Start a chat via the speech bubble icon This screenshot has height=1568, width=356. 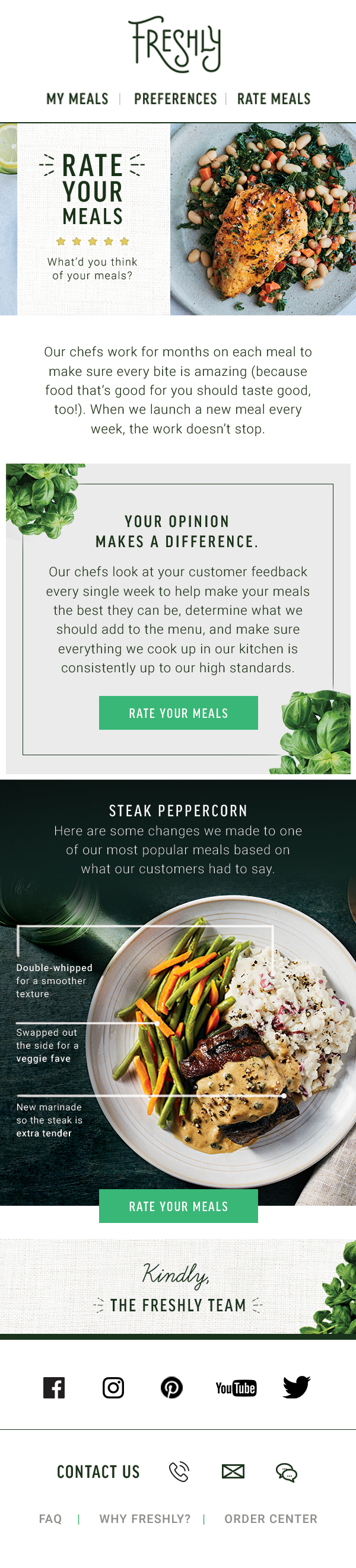tap(287, 1473)
